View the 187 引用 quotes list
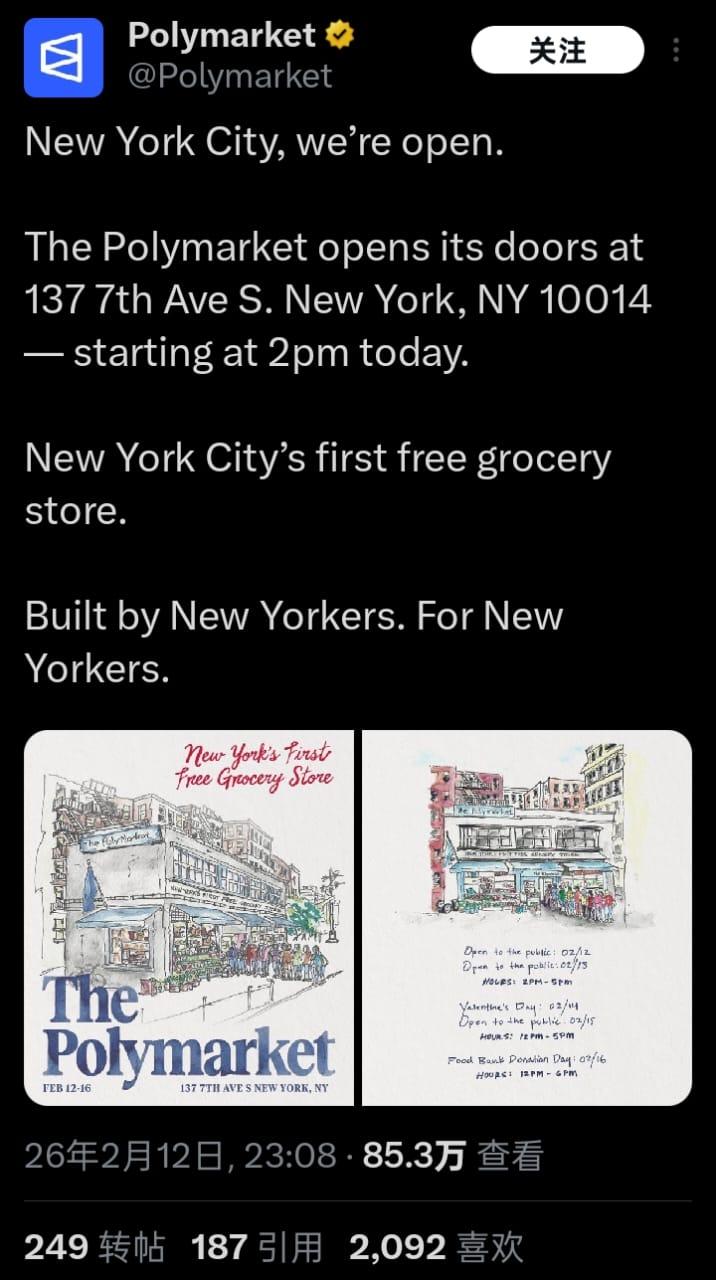Image resolution: width=716 pixels, height=1280 pixels. (x=256, y=1247)
